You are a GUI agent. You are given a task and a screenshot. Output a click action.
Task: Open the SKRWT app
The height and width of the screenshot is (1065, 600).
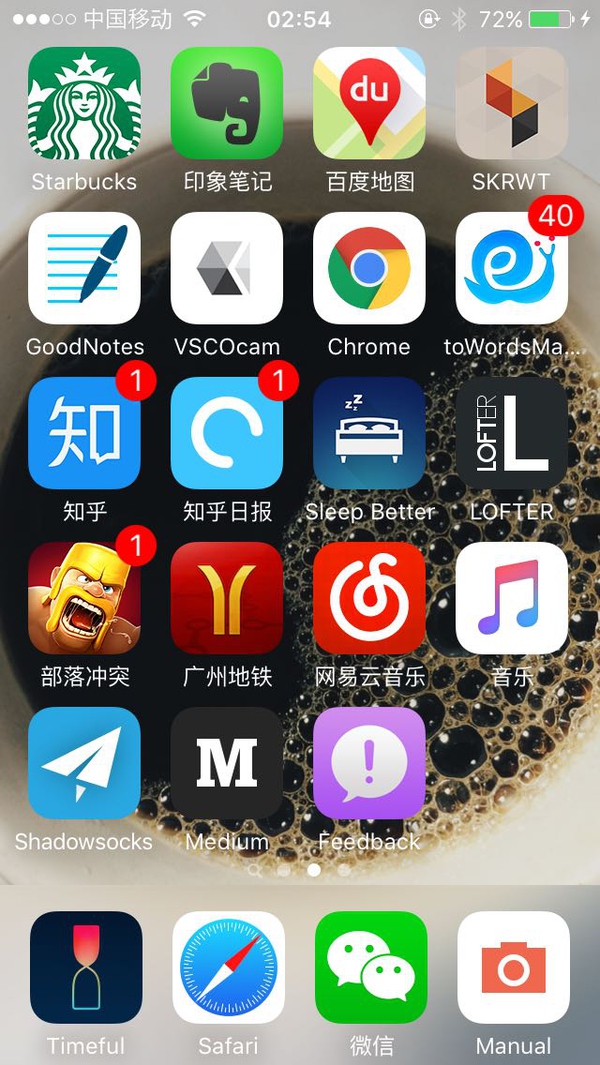[x=511, y=103]
